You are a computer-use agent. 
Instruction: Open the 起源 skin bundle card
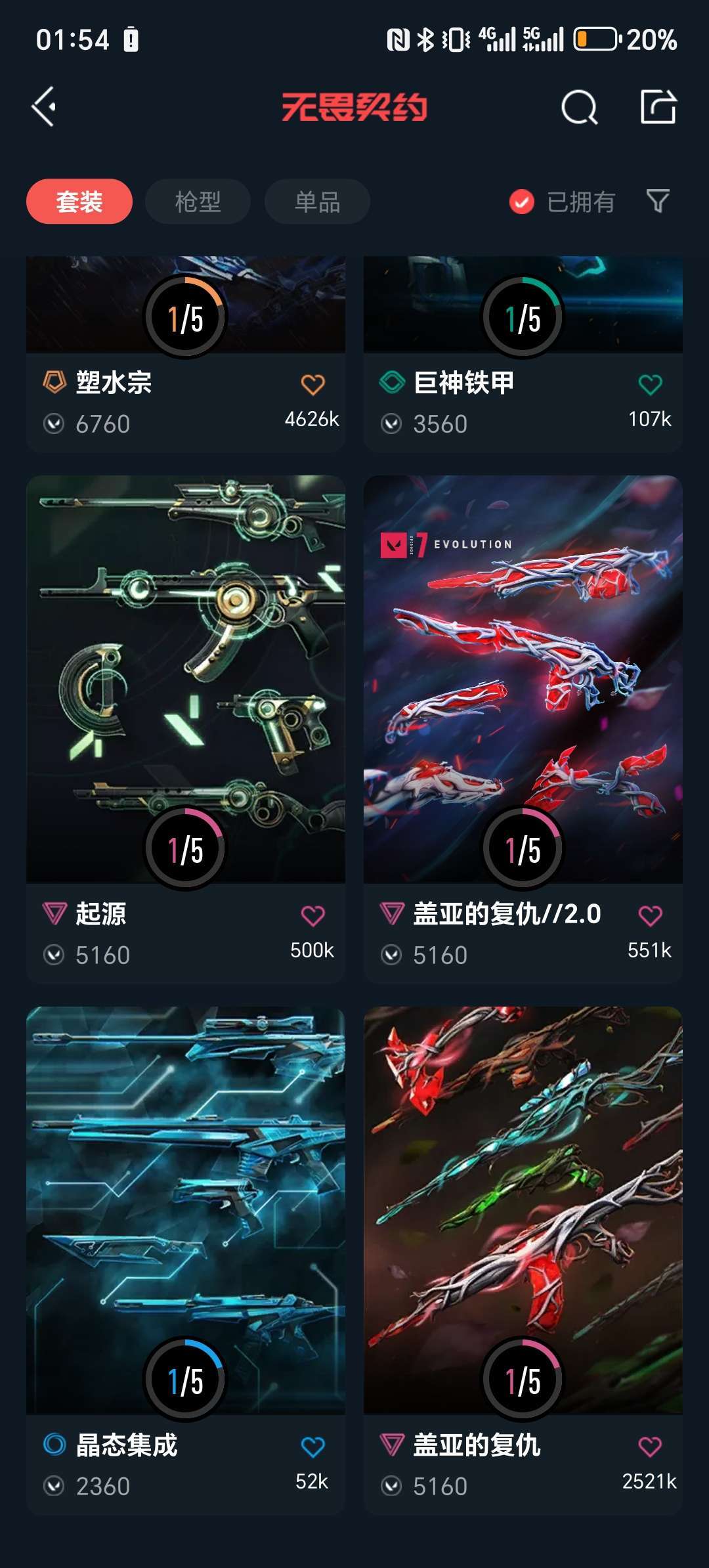pos(186,729)
